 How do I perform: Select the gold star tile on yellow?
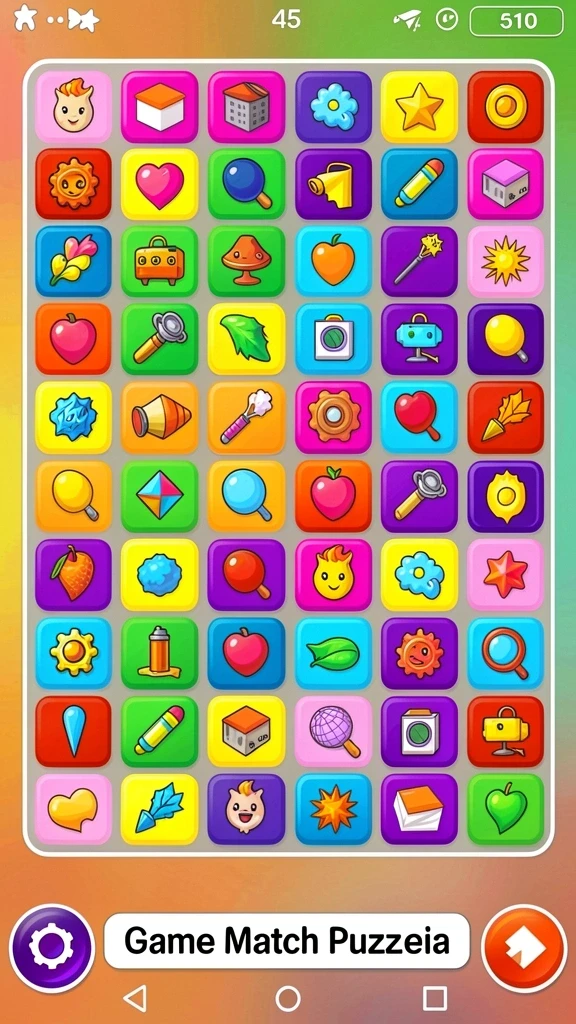pos(419,106)
